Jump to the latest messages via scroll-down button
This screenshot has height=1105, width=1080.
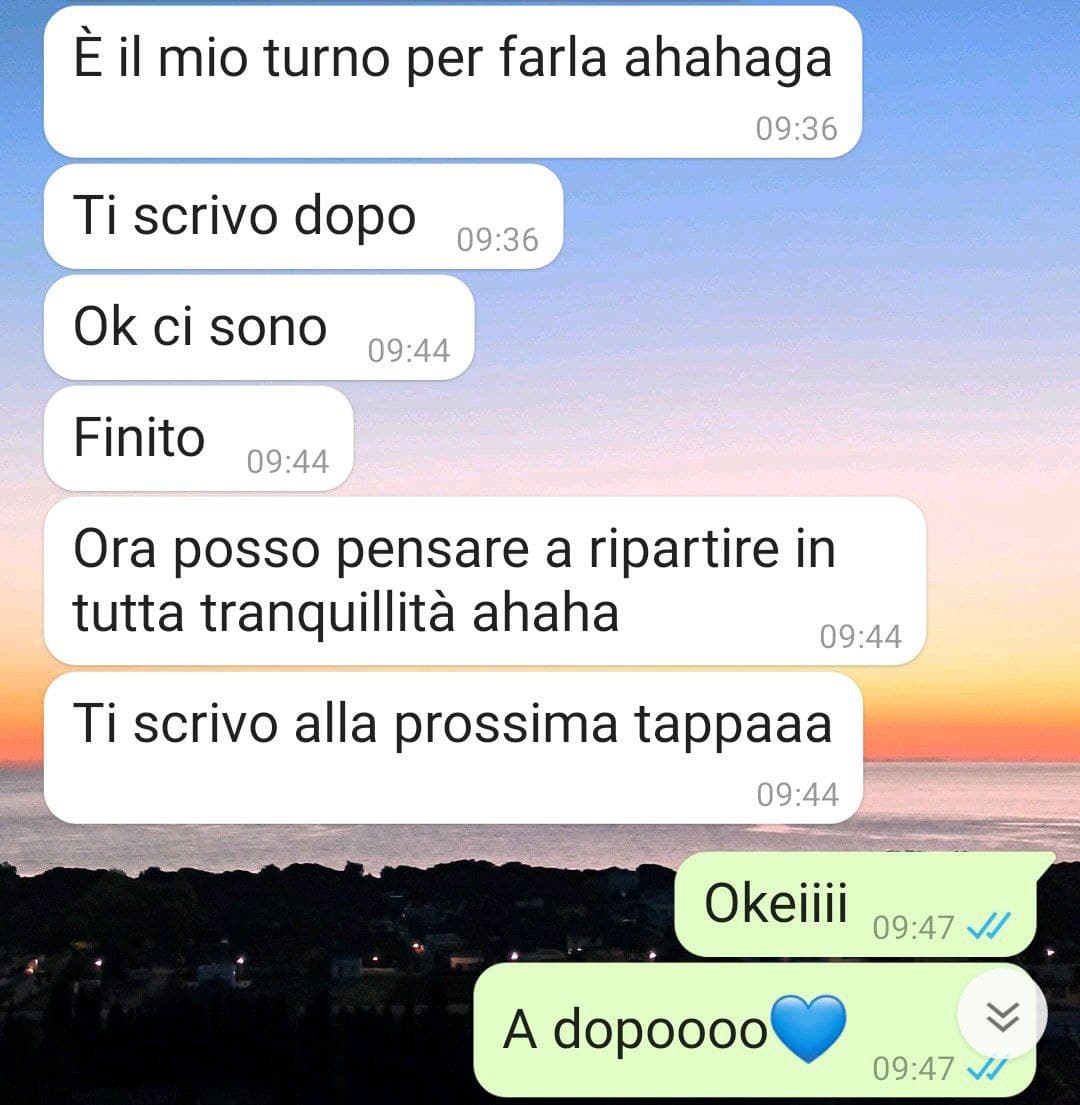point(1002,1016)
